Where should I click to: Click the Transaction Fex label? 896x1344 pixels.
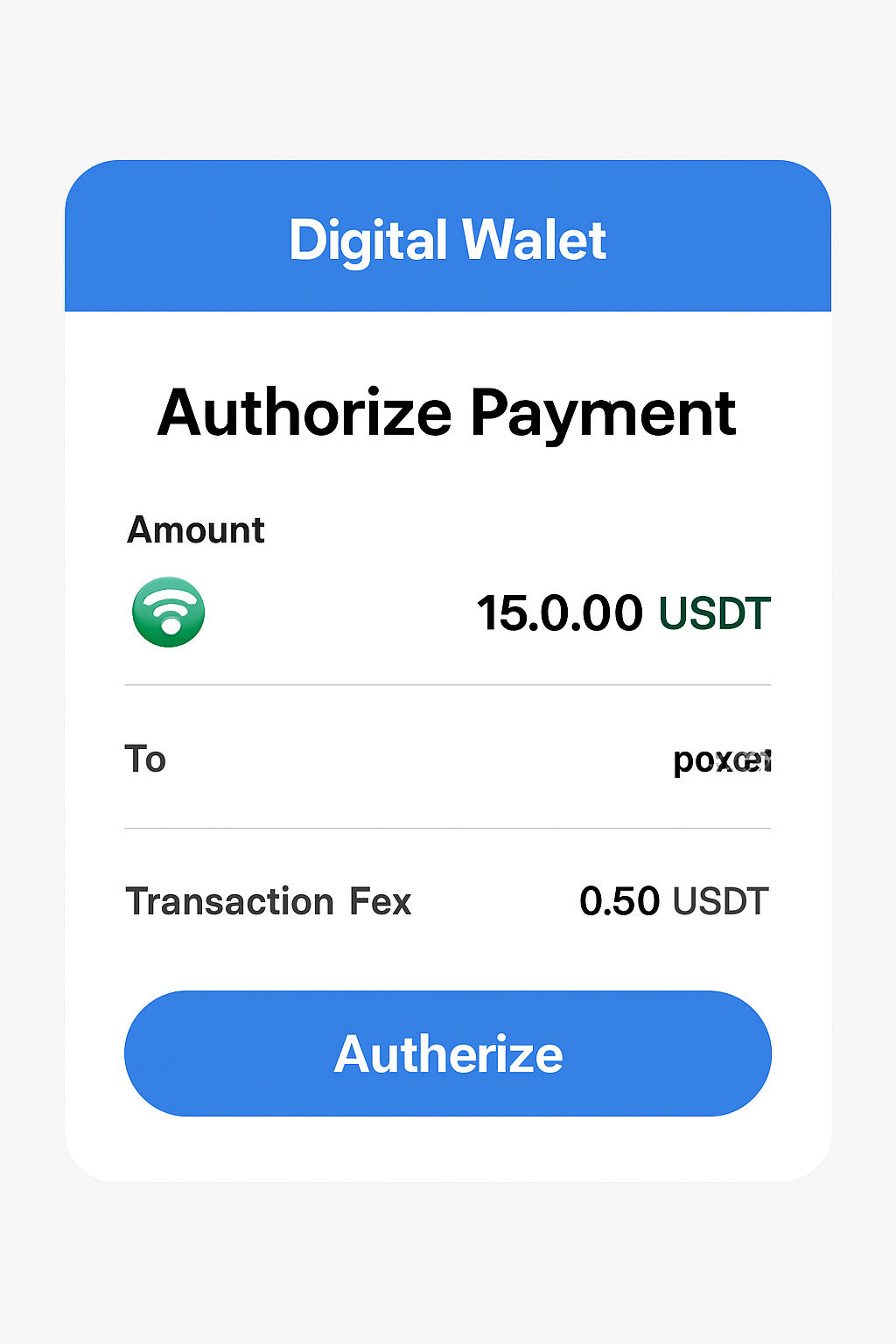tap(269, 901)
